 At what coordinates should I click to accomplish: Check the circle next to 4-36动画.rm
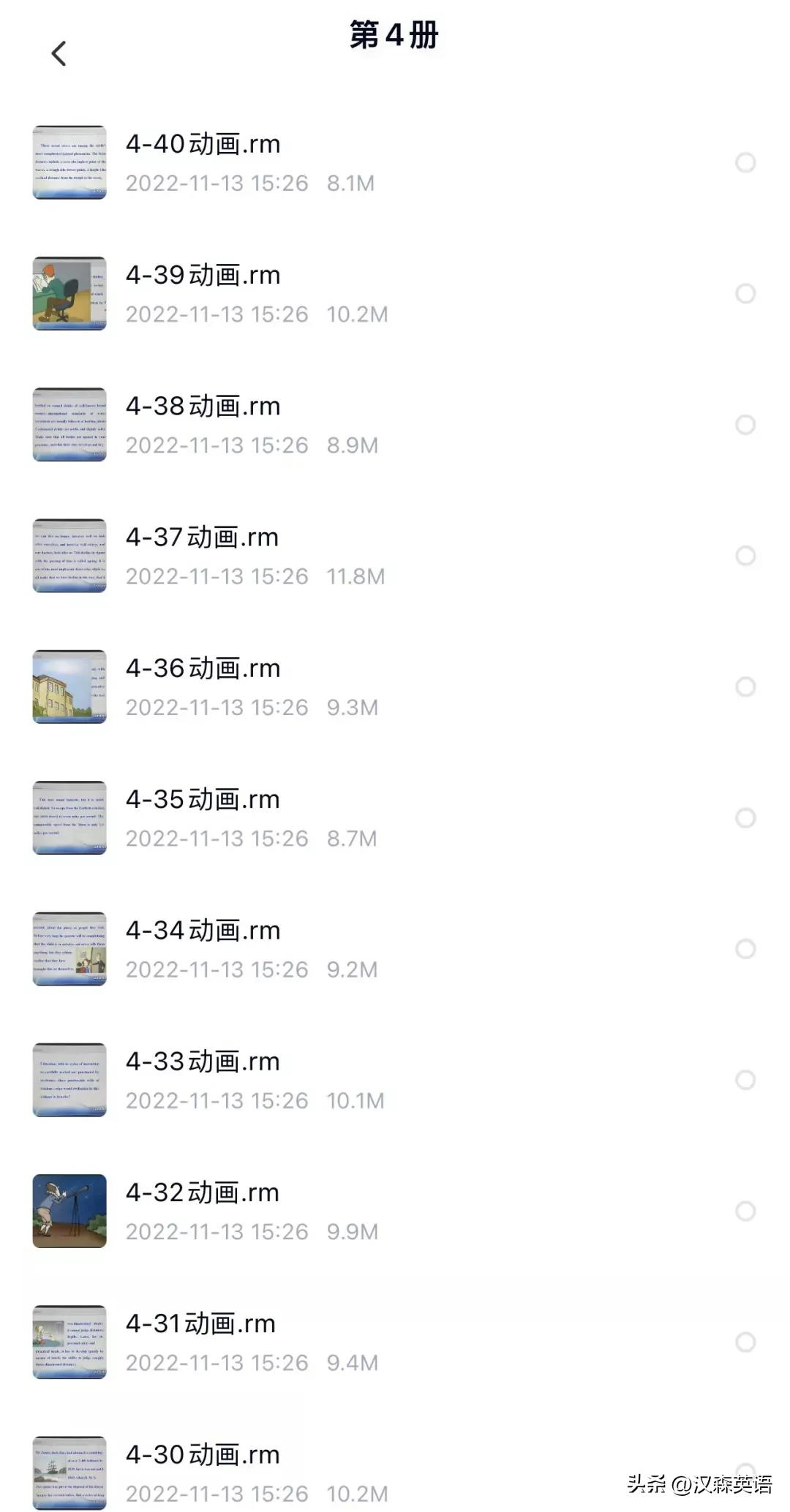pyautogui.click(x=745, y=687)
